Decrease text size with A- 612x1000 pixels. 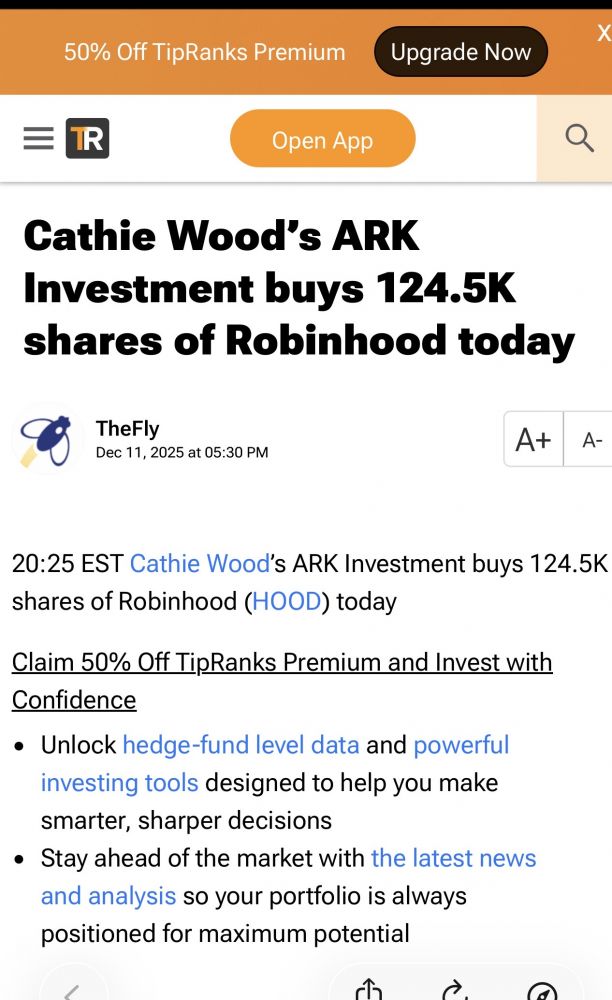coord(592,439)
